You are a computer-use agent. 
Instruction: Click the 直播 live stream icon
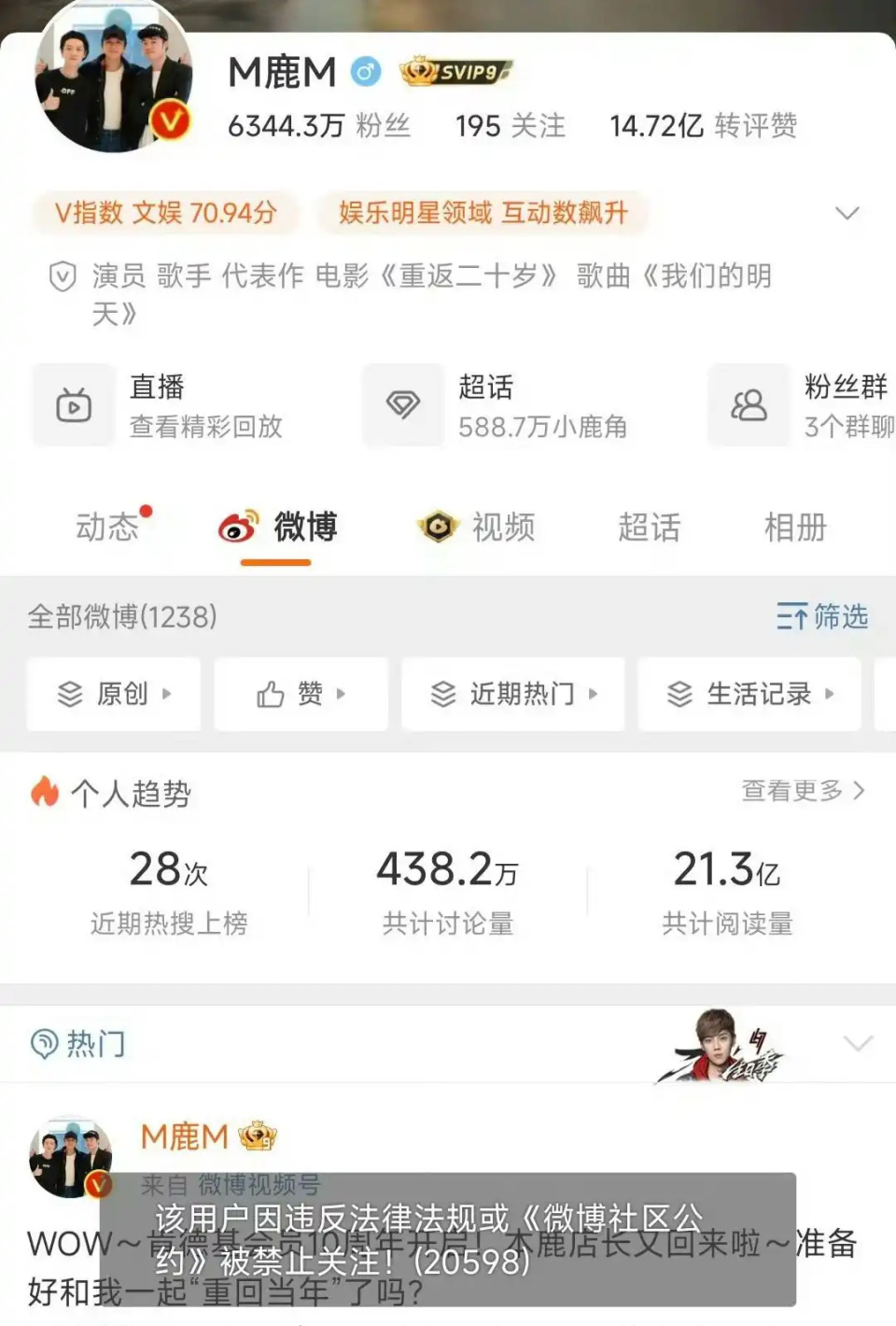[x=73, y=405]
